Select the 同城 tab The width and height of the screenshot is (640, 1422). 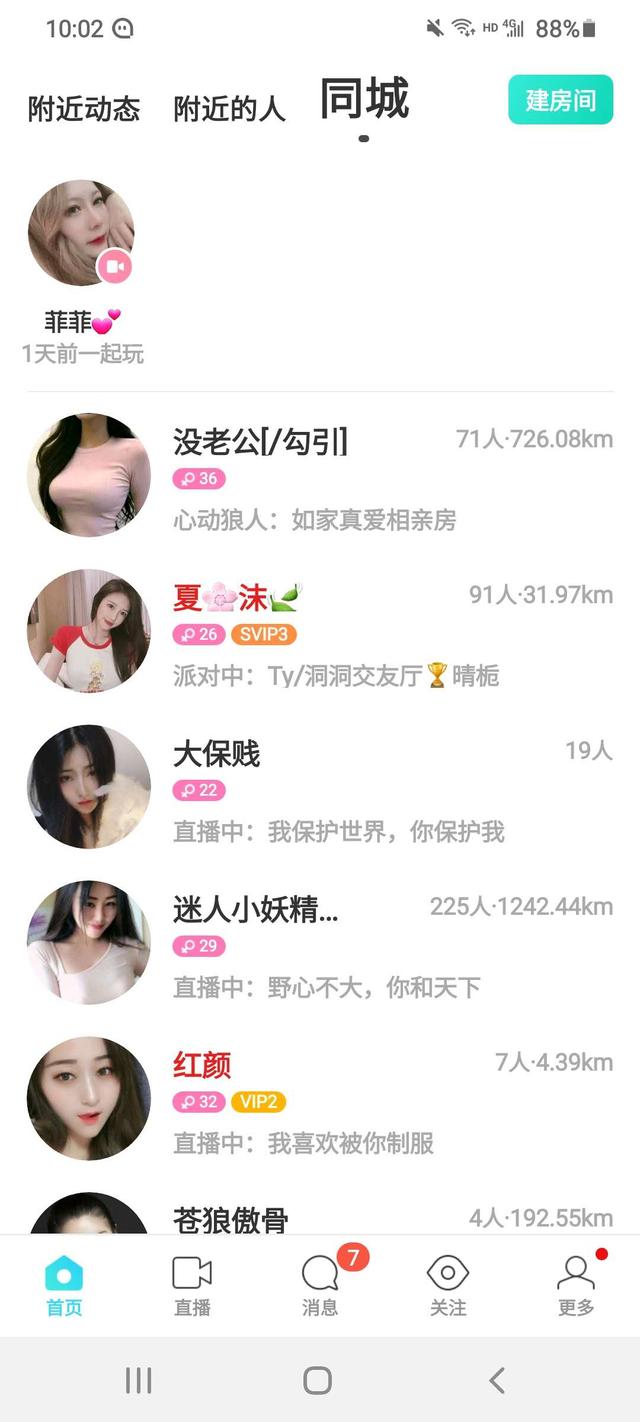pos(364,101)
